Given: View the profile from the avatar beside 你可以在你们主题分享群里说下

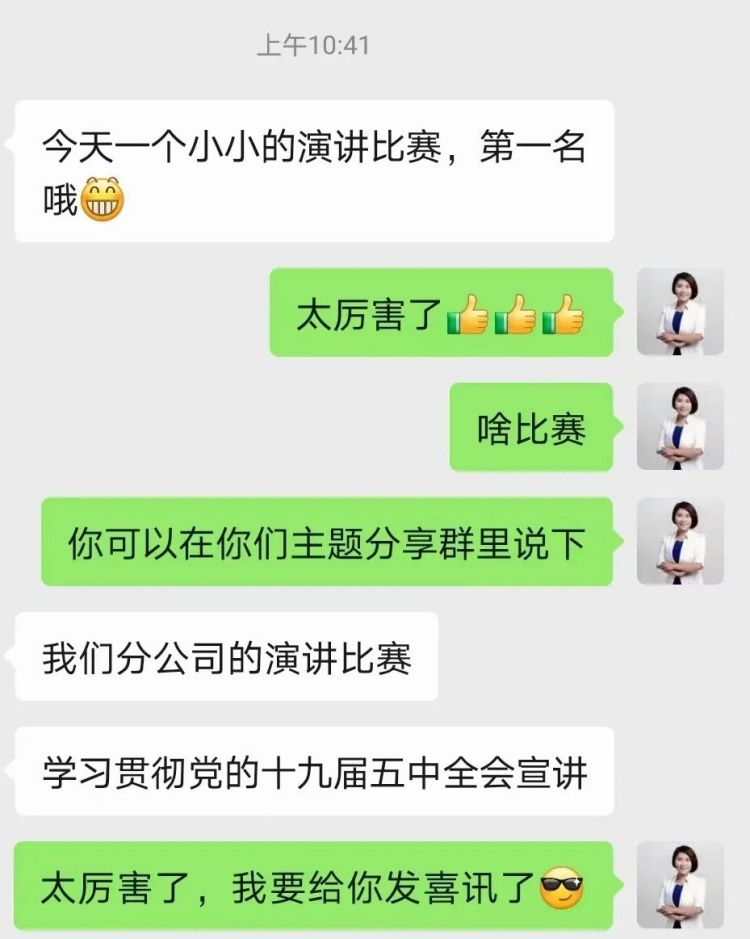Looking at the screenshot, I should [x=680, y=541].
